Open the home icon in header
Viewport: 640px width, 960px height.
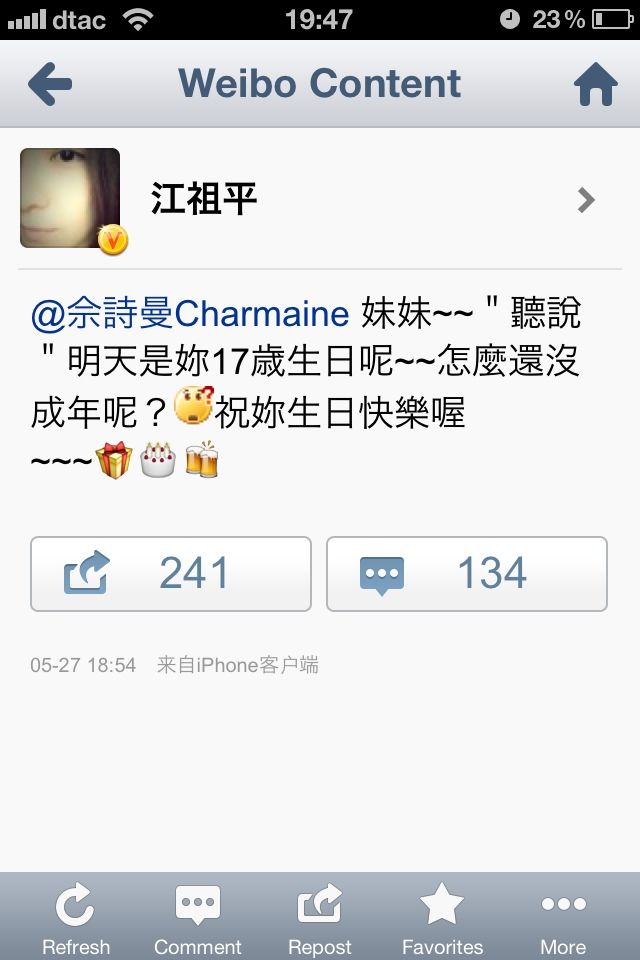[x=595, y=85]
